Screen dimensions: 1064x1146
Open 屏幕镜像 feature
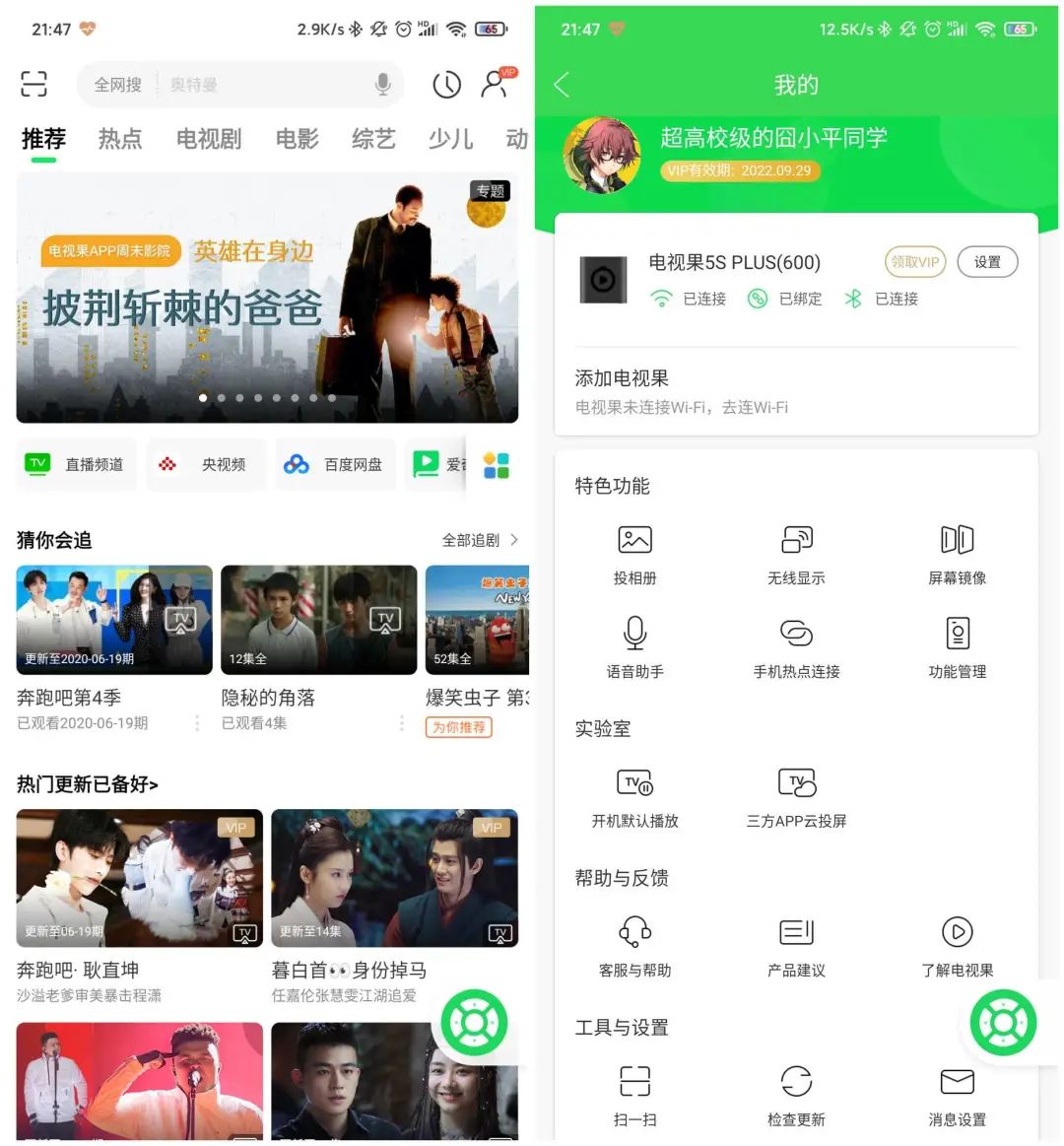click(x=957, y=553)
